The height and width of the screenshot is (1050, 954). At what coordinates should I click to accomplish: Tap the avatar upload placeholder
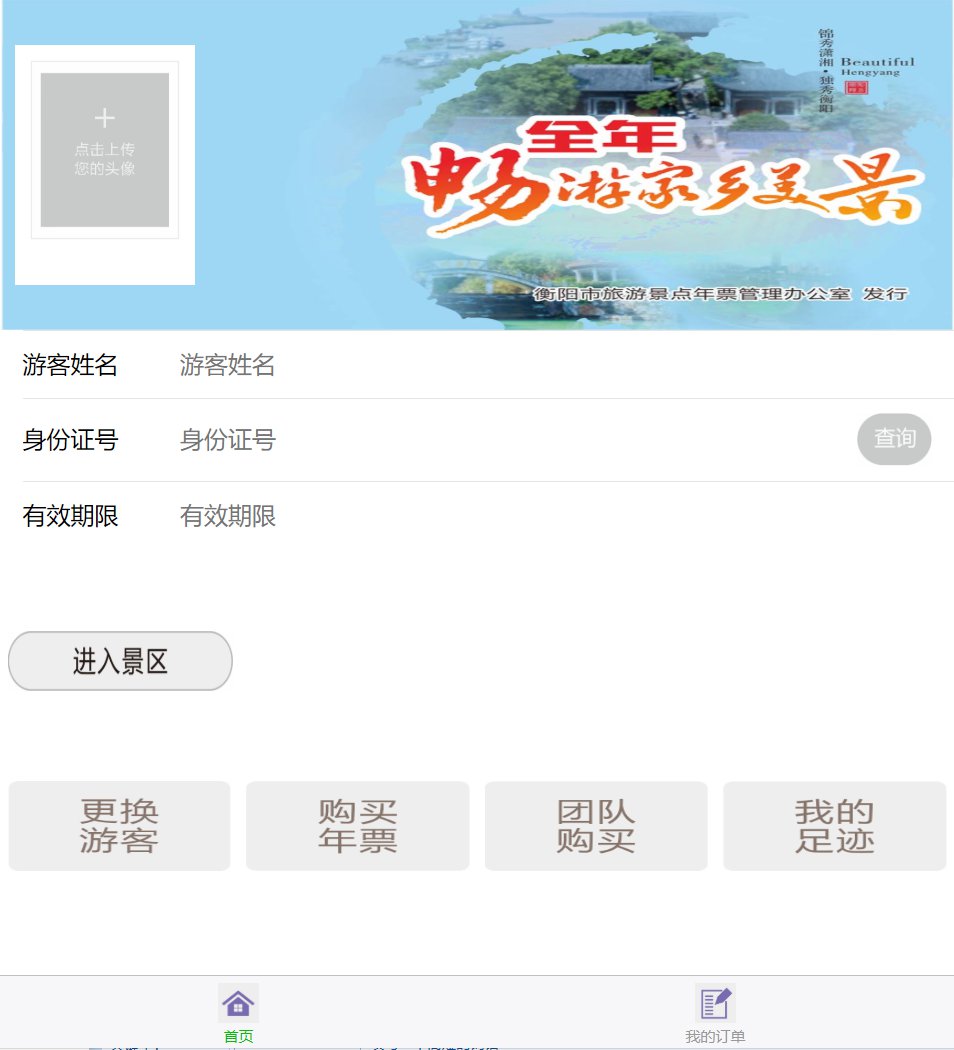click(104, 150)
